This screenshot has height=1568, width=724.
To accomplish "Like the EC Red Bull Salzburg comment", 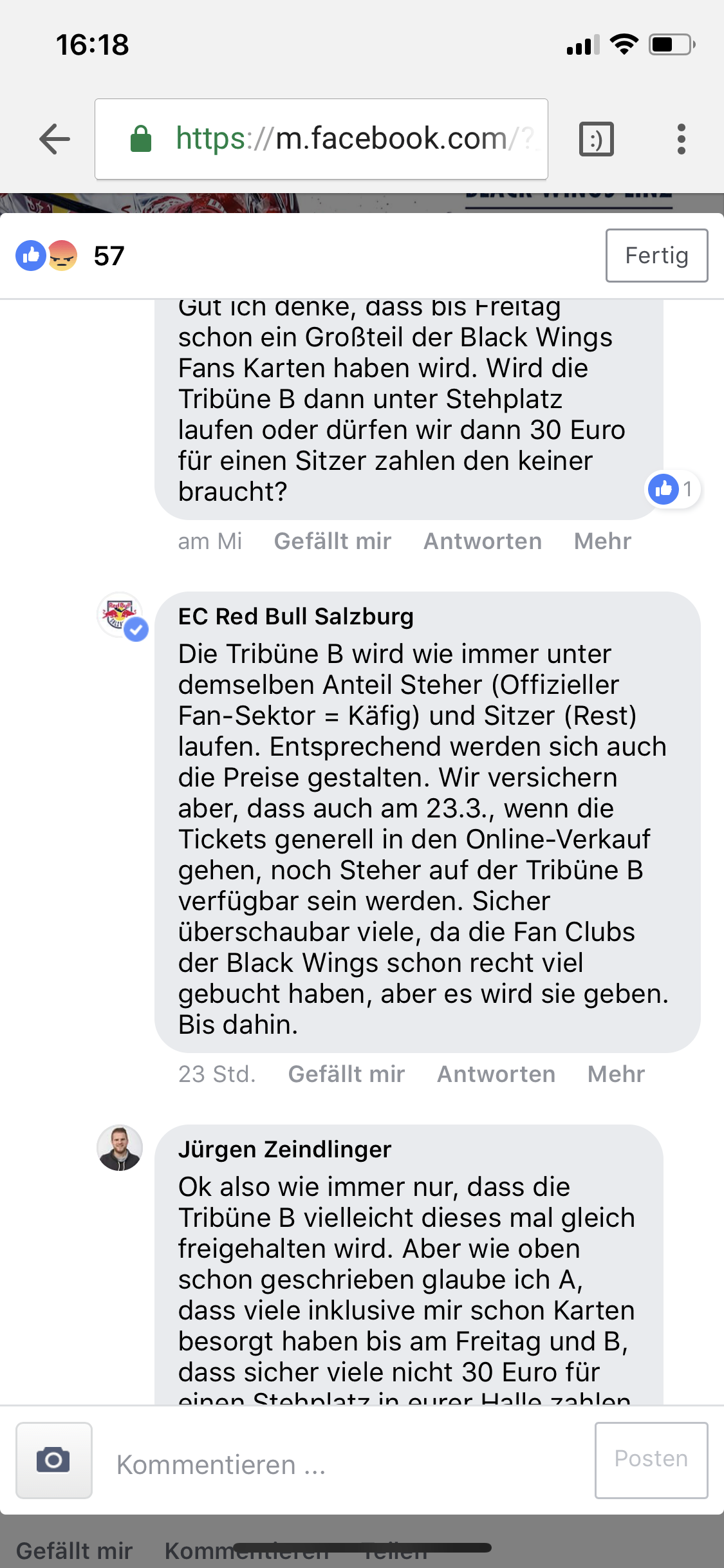I will tap(346, 1074).
